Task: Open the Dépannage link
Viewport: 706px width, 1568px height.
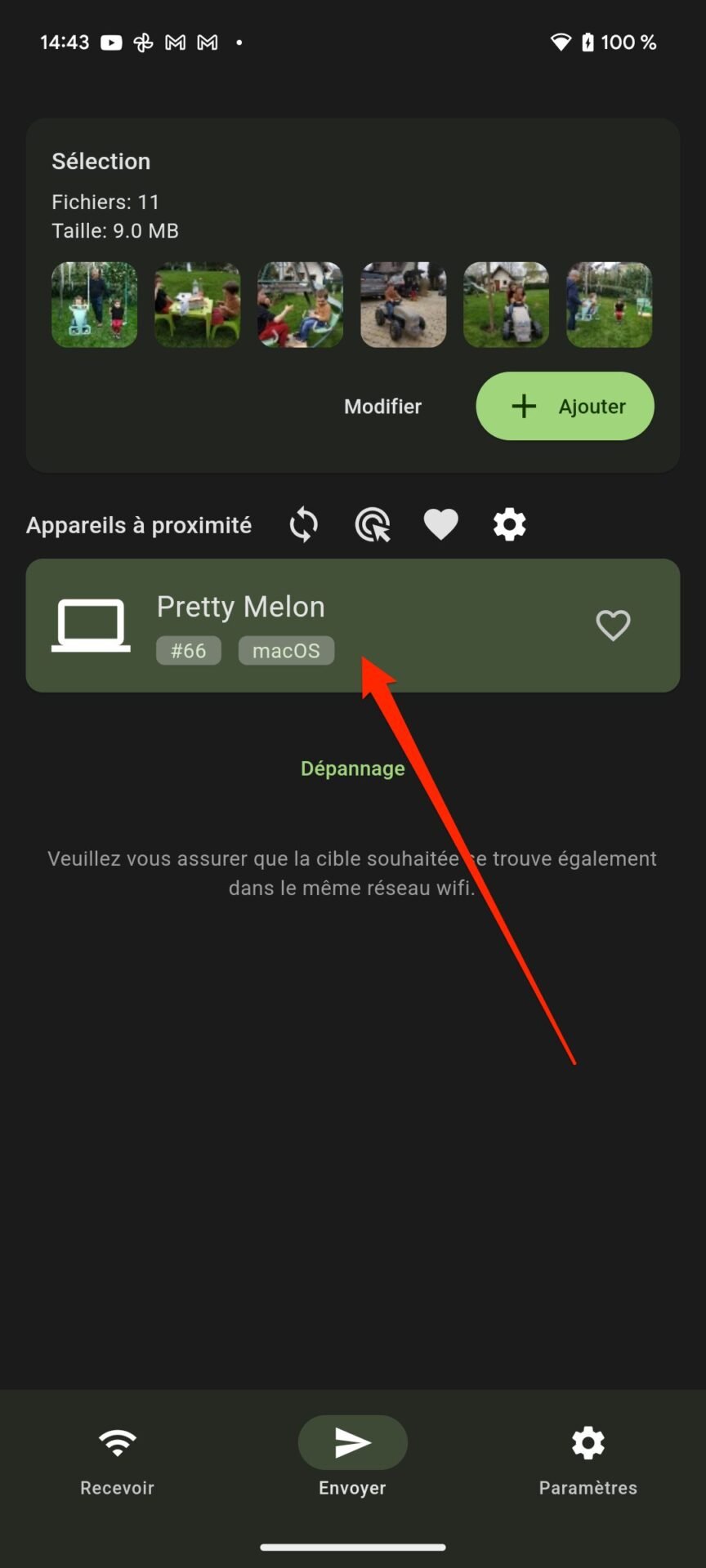Action: click(x=353, y=768)
